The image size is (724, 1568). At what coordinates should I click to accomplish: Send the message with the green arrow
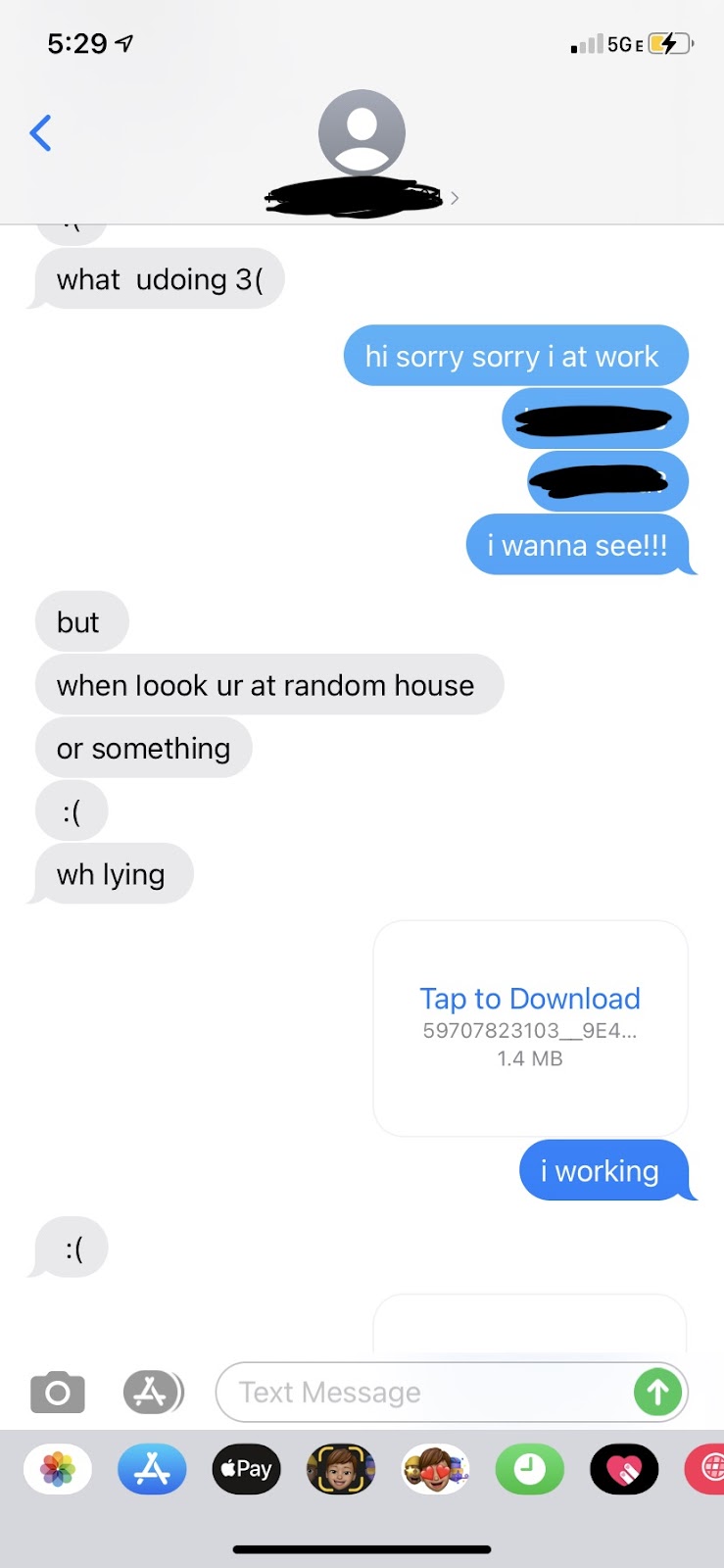pos(658,1392)
